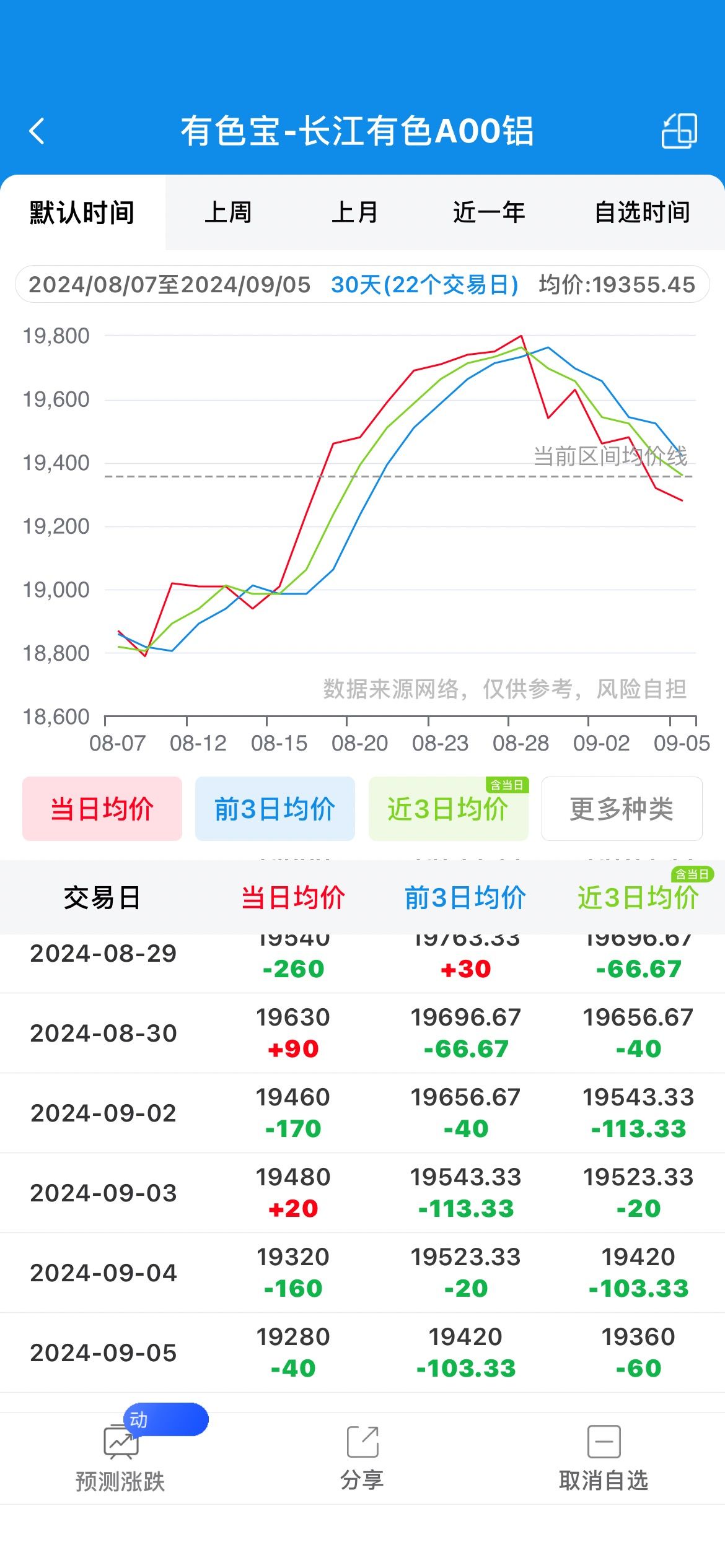Image resolution: width=725 pixels, height=1568 pixels.
Task: Toggle the green 近3日均价 chart line
Action: click(x=449, y=809)
